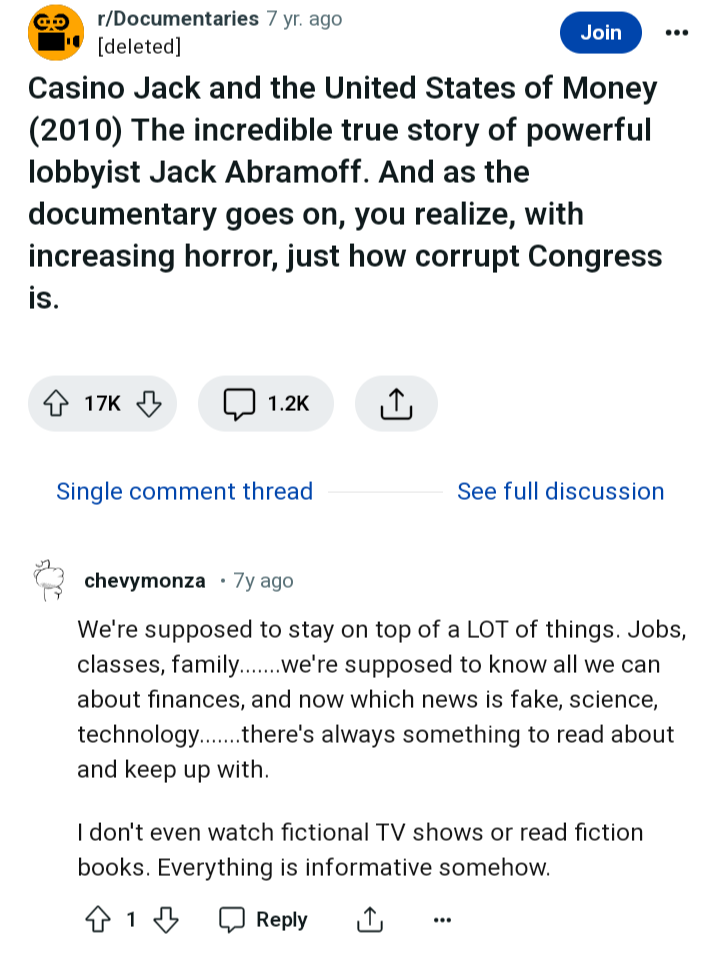The image size is (720, 970).
Task: Open the r/Documentaries subreddit link
Action: [178, 19]
